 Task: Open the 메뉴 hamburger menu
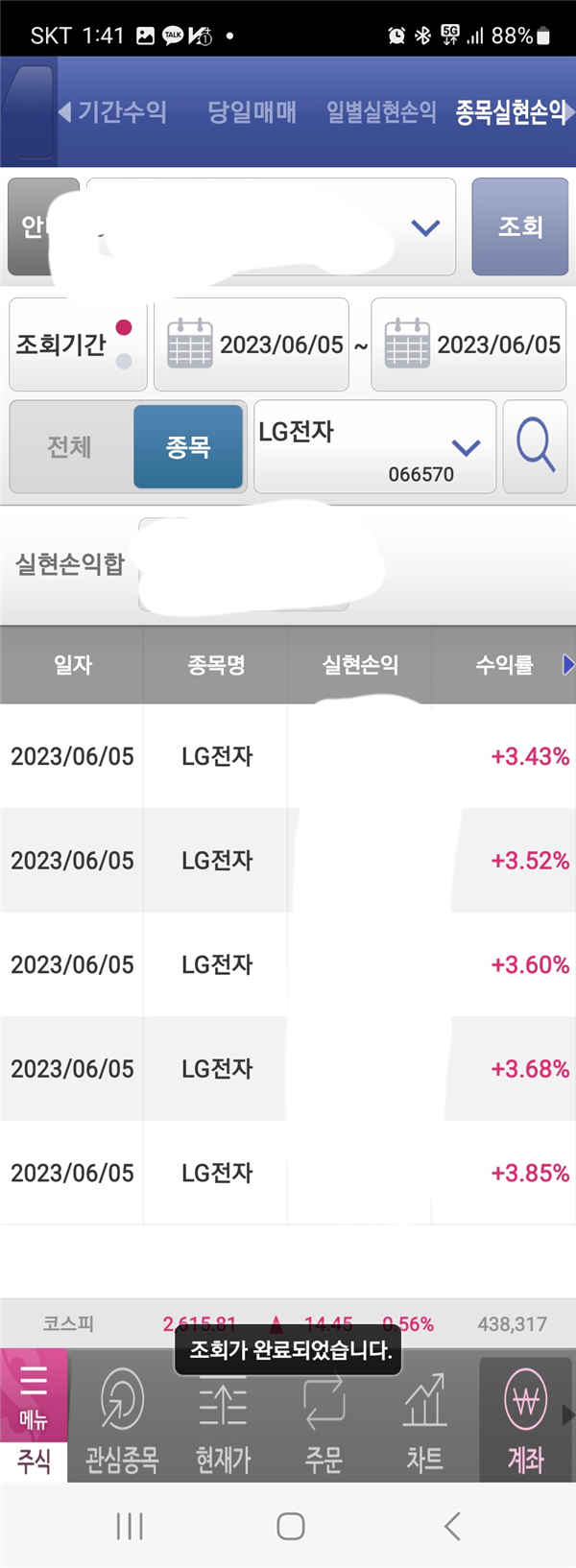(33, 1395)
